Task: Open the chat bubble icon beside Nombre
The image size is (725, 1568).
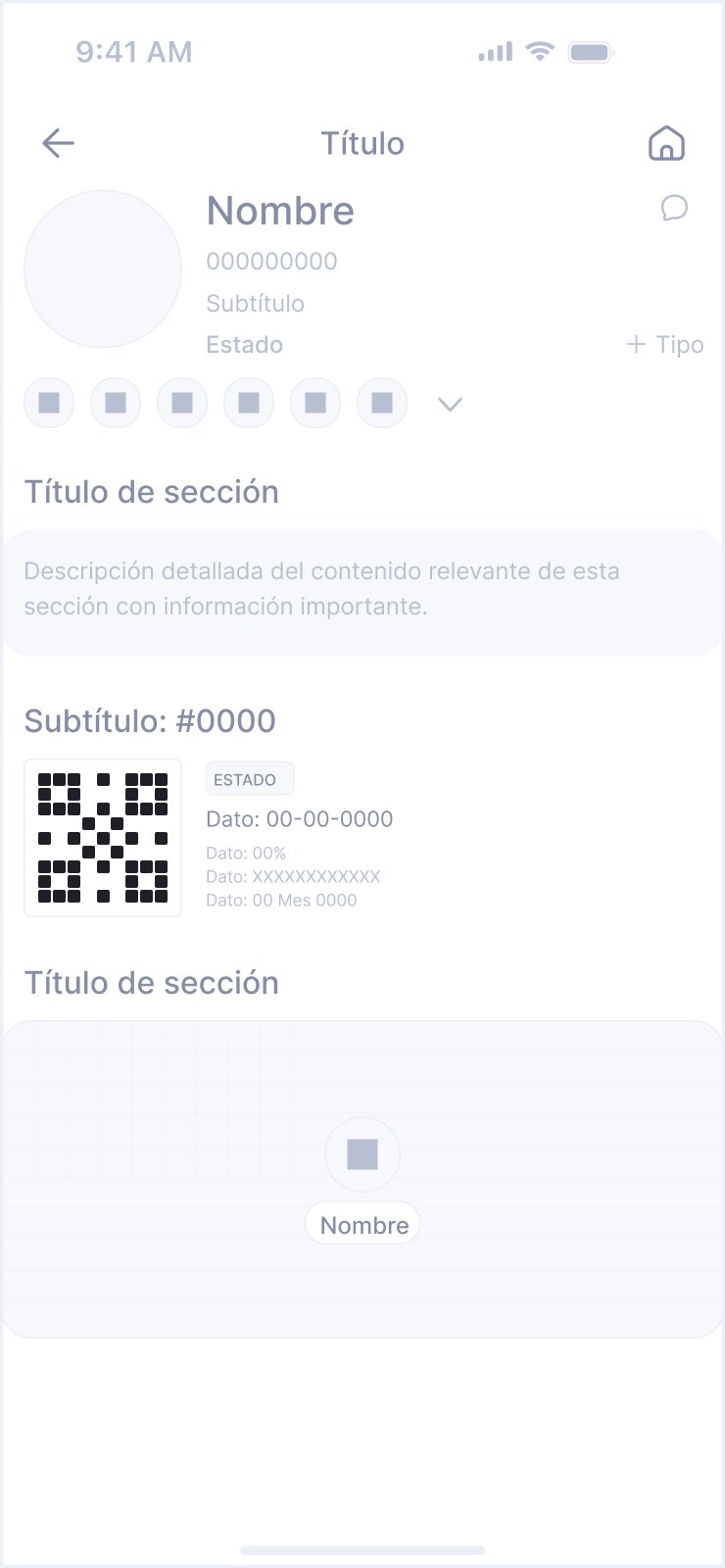Action: coord(674,208)
